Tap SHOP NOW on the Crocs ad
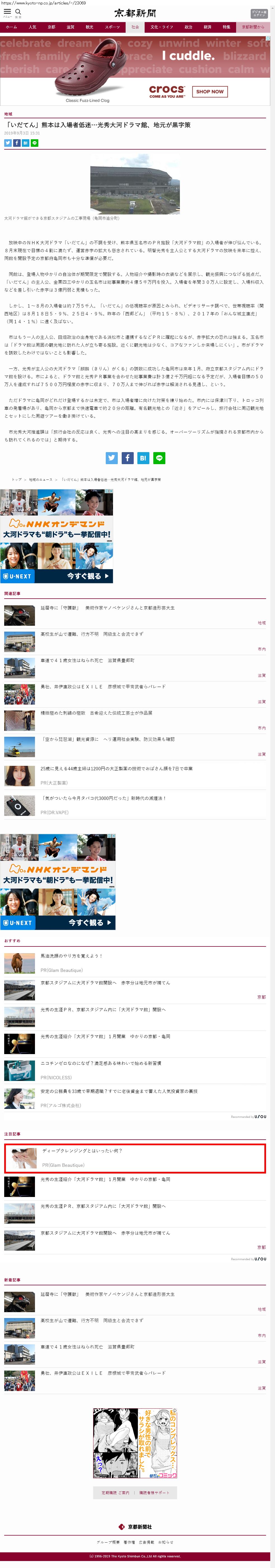Image resolution: width=275 pixels, height=1568 pixels. [x=209, y=91]
